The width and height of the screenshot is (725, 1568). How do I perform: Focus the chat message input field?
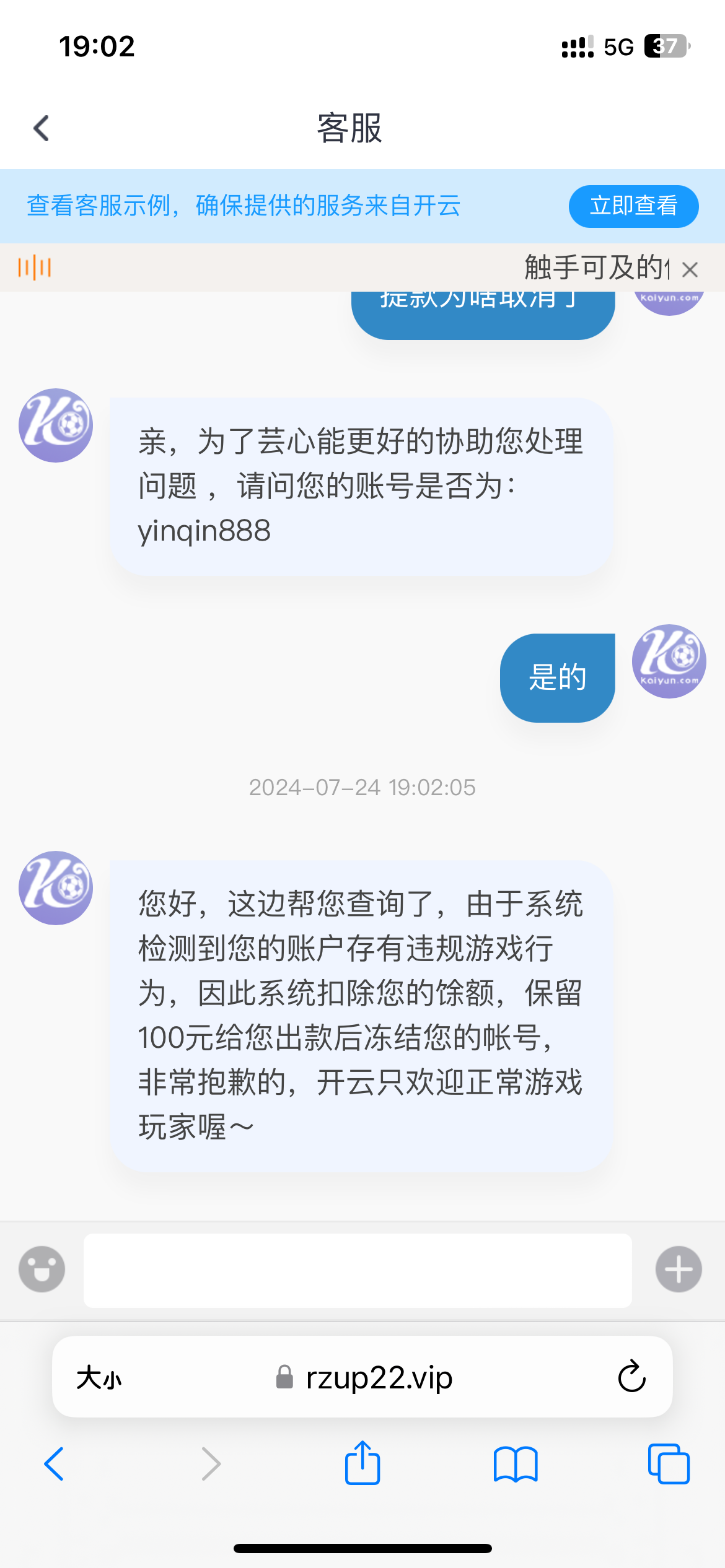[358, 1270]
